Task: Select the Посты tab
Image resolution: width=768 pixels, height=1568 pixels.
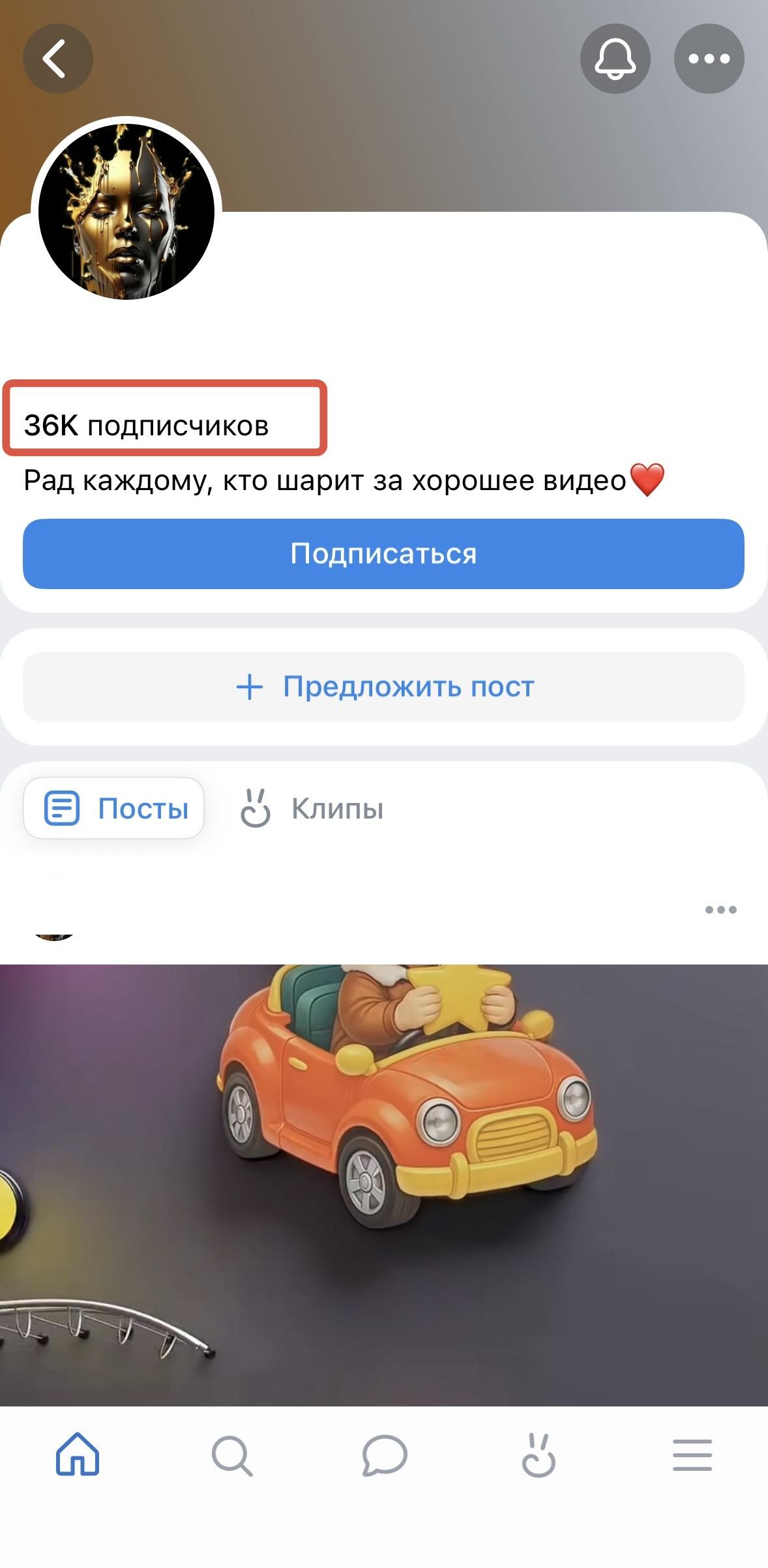Action: coord(114,808)
